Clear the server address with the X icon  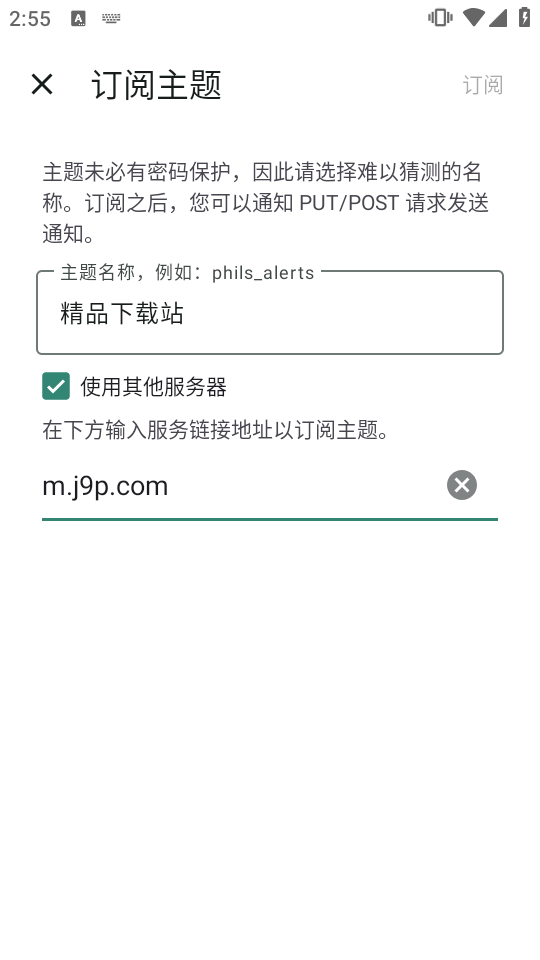click(x=462, y=485)
